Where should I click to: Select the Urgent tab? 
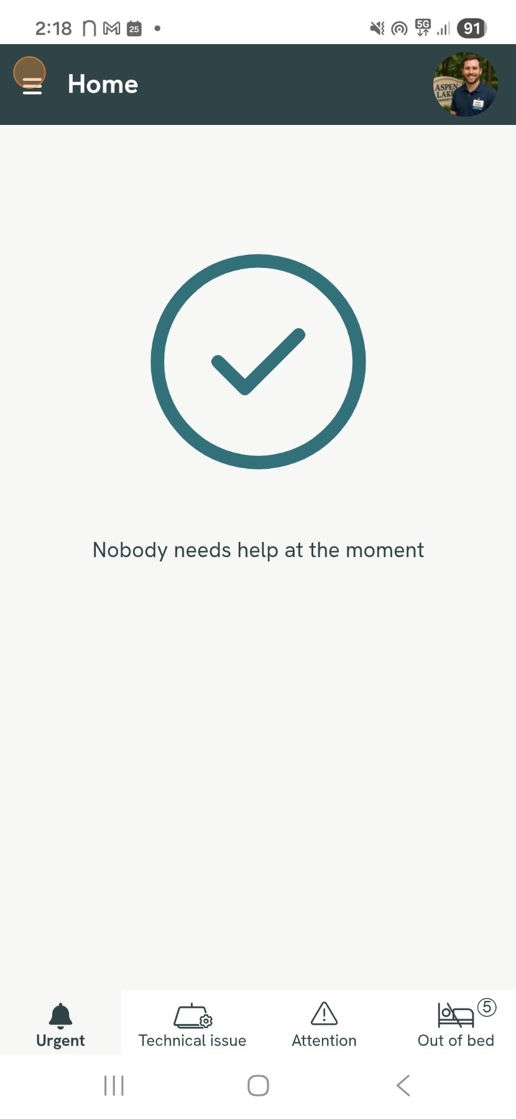pos(61,1023)
